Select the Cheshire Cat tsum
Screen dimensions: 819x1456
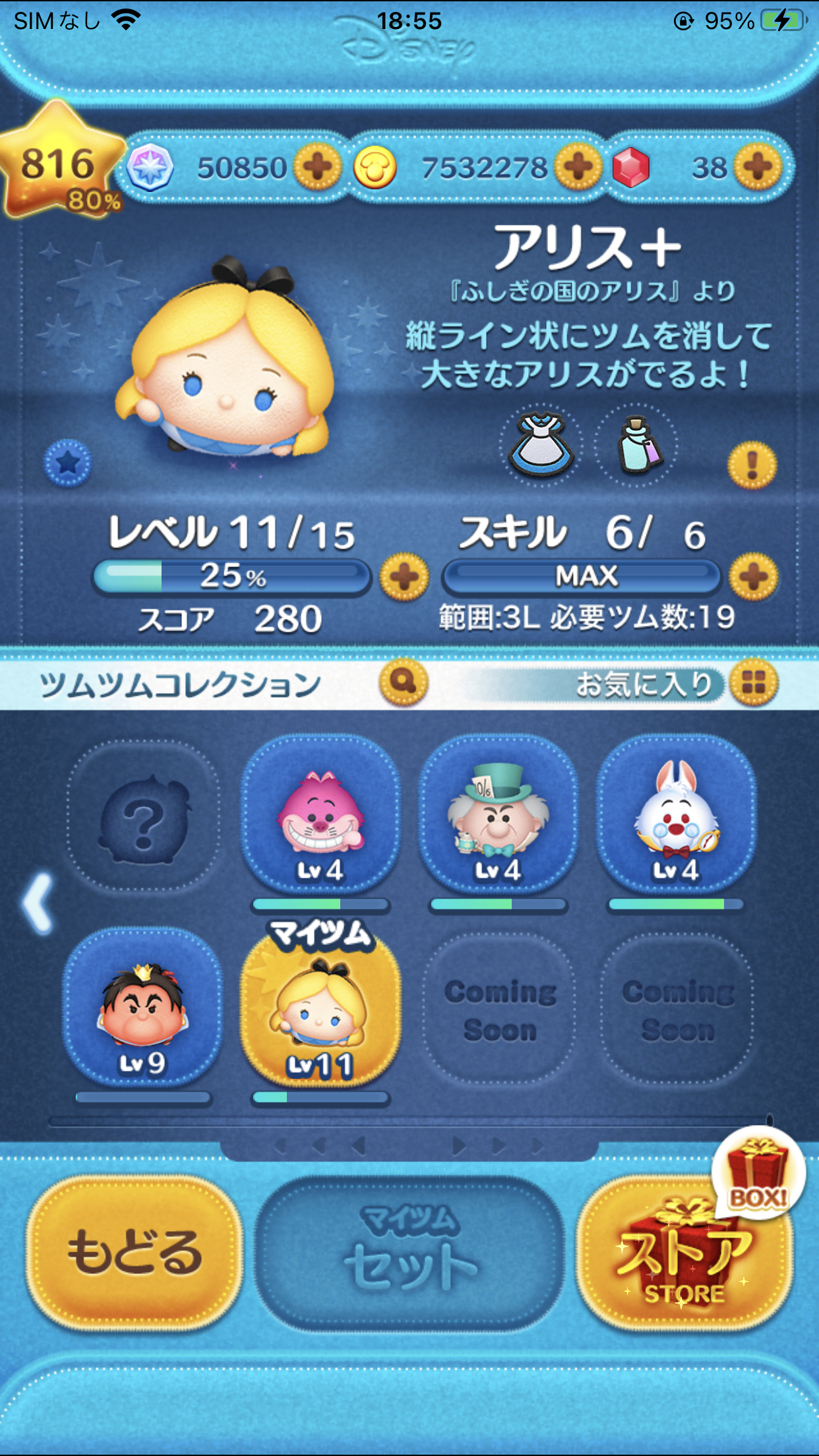click(320, 816)
